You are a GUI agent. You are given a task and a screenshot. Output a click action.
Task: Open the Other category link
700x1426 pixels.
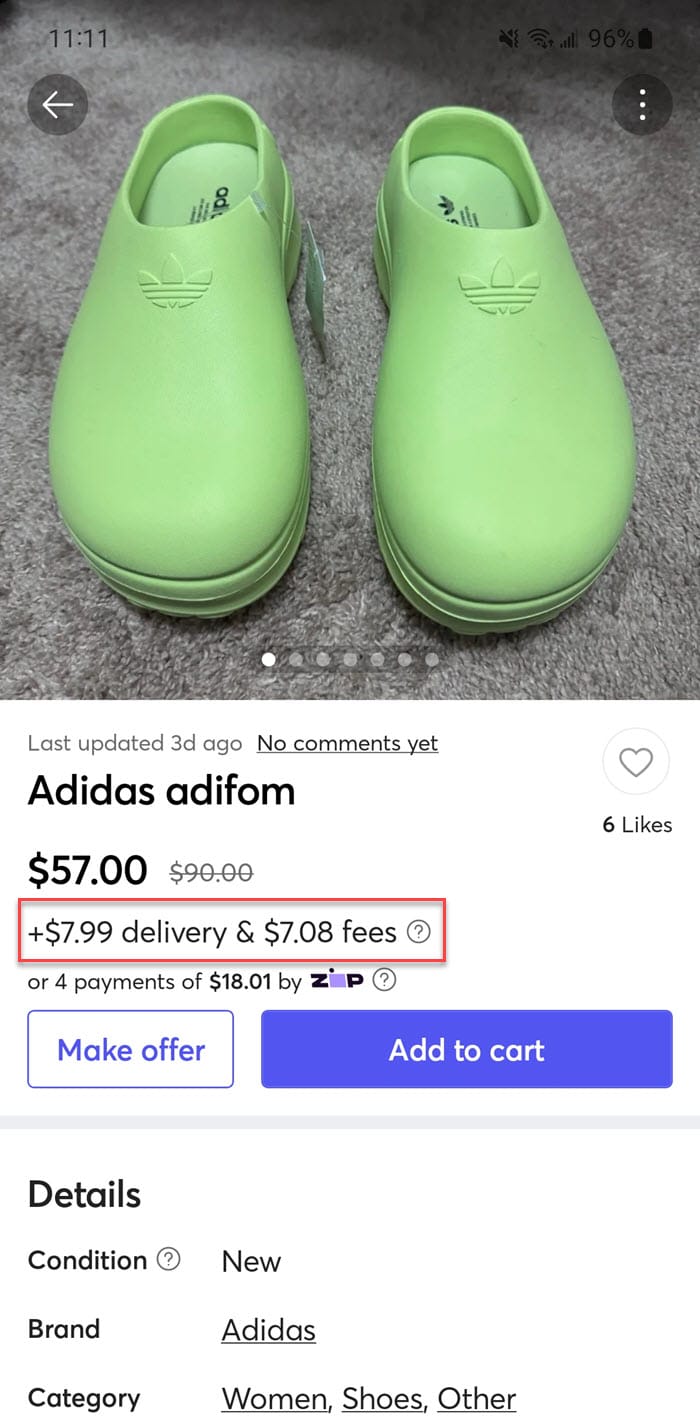pyautogui.click(x=477, y=1398)
